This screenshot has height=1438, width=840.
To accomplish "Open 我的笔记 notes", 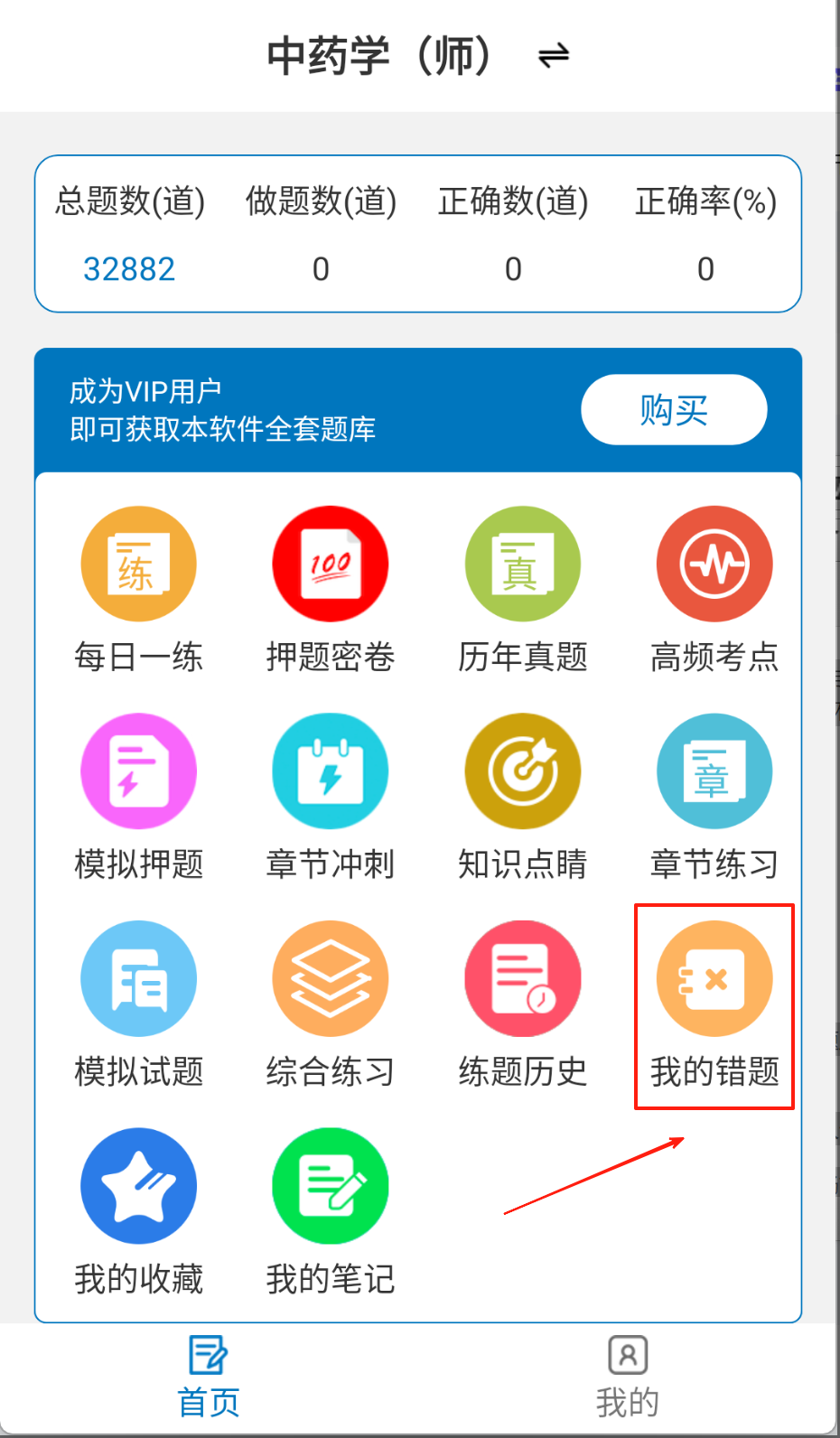I will point(331,1212).
